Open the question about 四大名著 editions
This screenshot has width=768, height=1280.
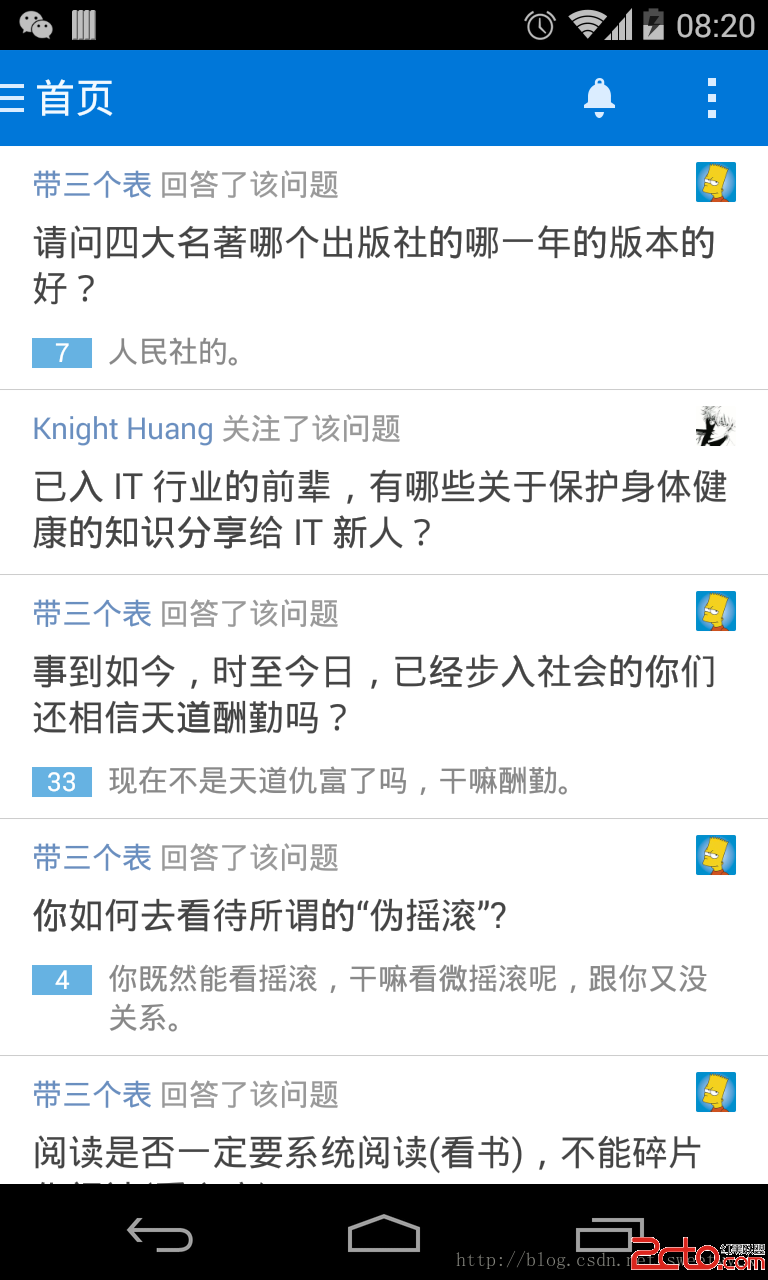point(374,265)
